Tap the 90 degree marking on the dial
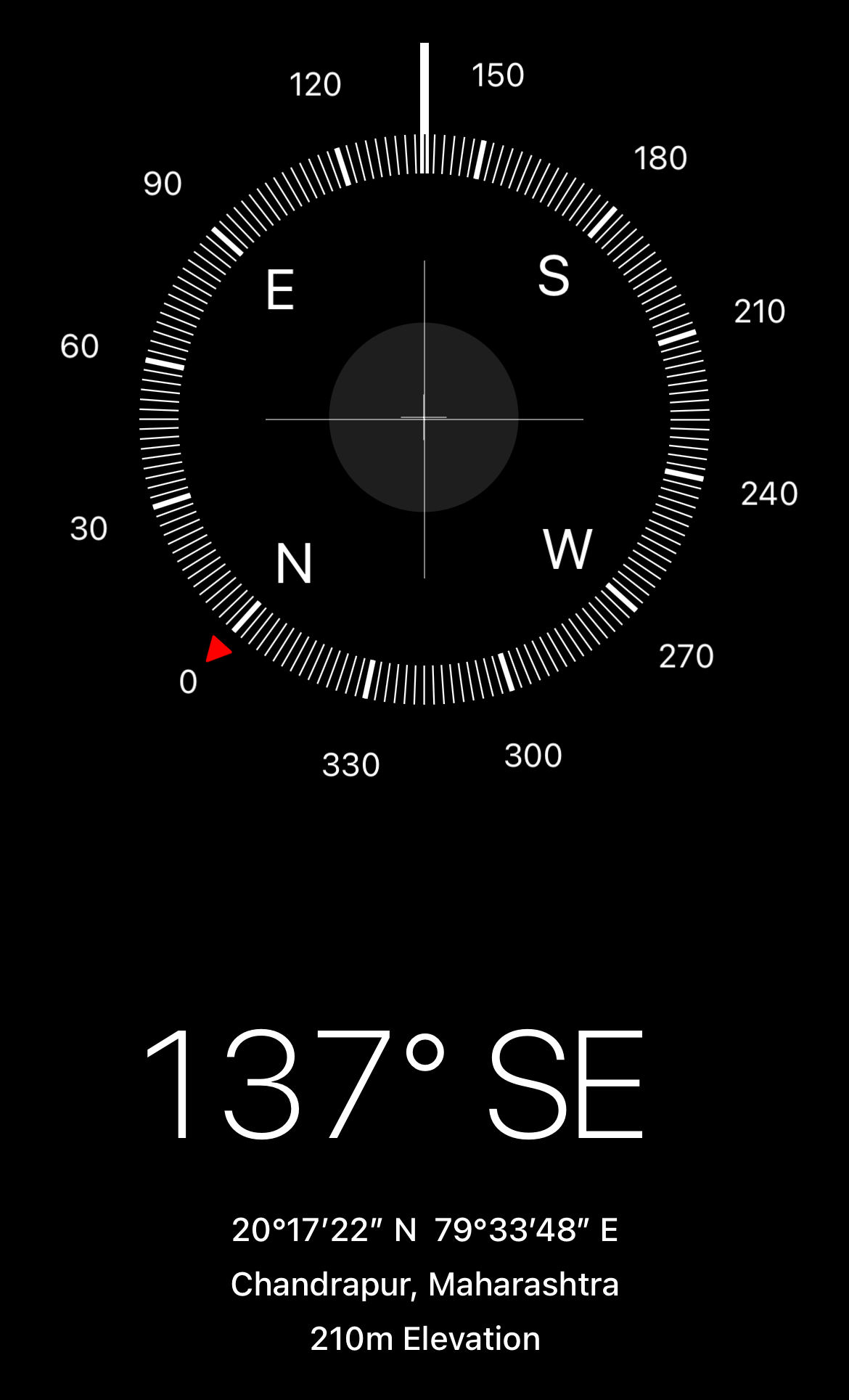This screenshot has height=1400, width=849. pyautogui.click(x=161, y=184)
